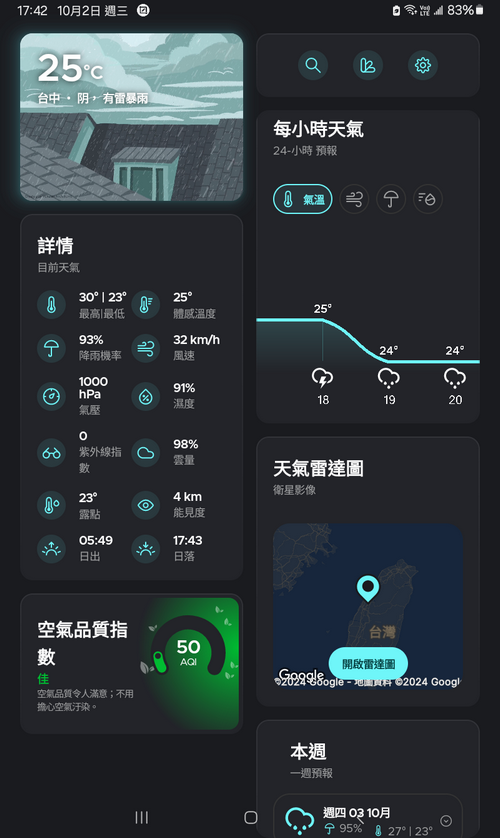This screenshot has width=500, height=838.
Task: Open the 台中 25°C current weather card
Action: coord(131,117)
